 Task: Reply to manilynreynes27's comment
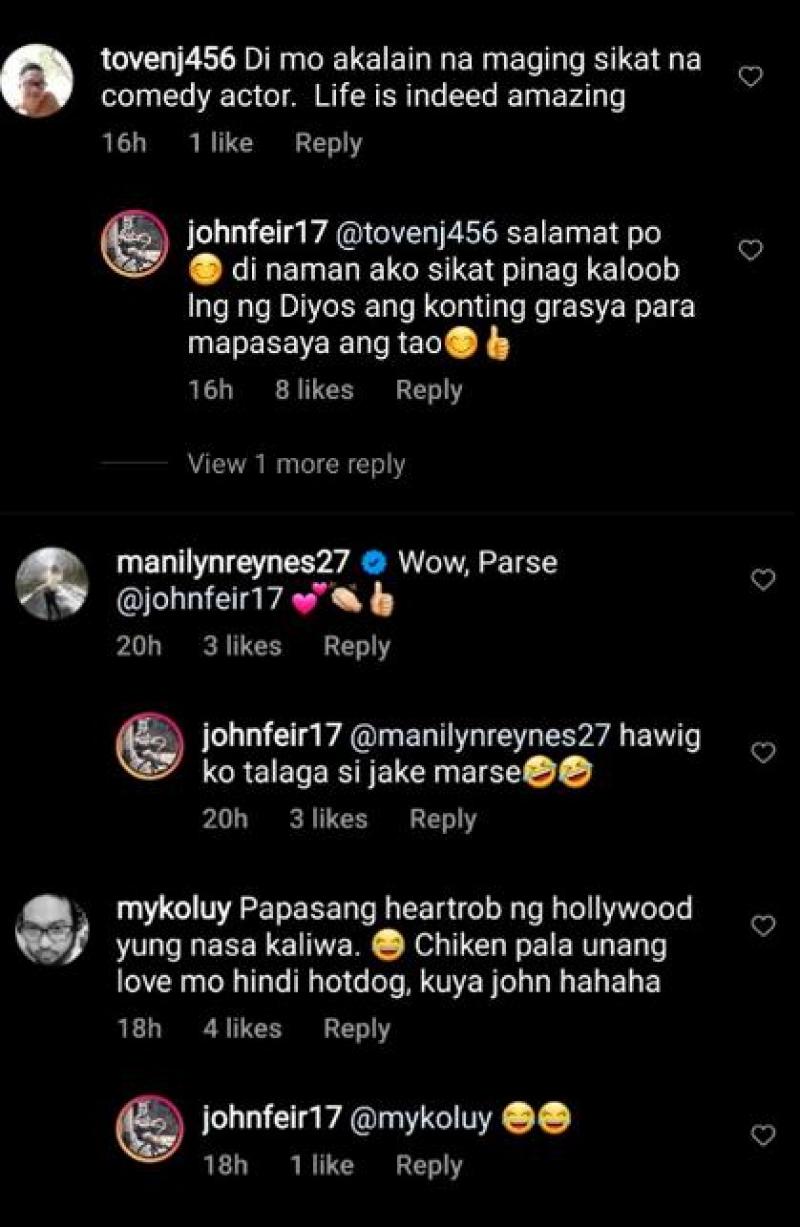point(356,646)
